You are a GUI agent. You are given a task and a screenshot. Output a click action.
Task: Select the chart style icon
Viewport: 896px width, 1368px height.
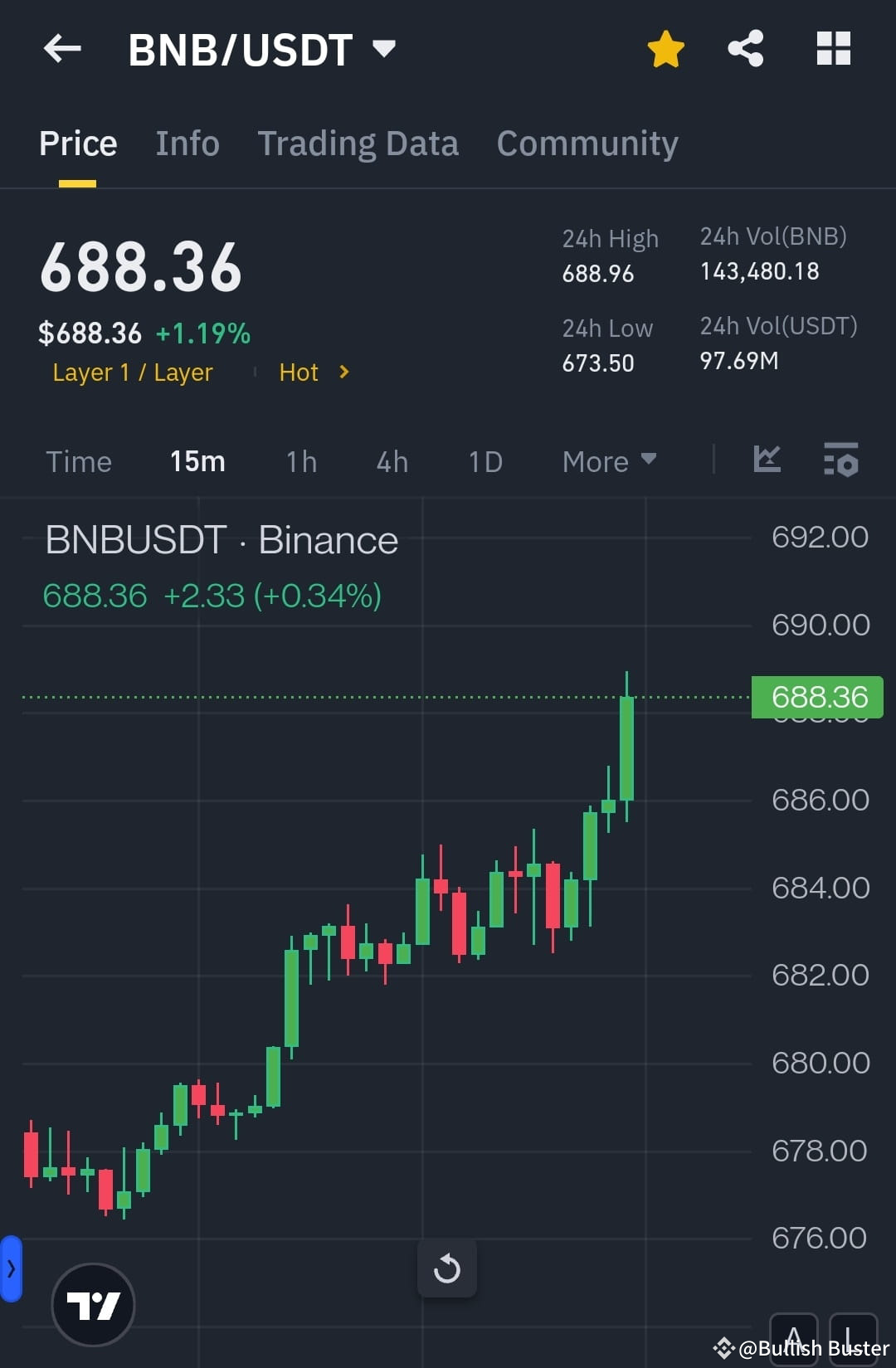[x=767, y=460]
